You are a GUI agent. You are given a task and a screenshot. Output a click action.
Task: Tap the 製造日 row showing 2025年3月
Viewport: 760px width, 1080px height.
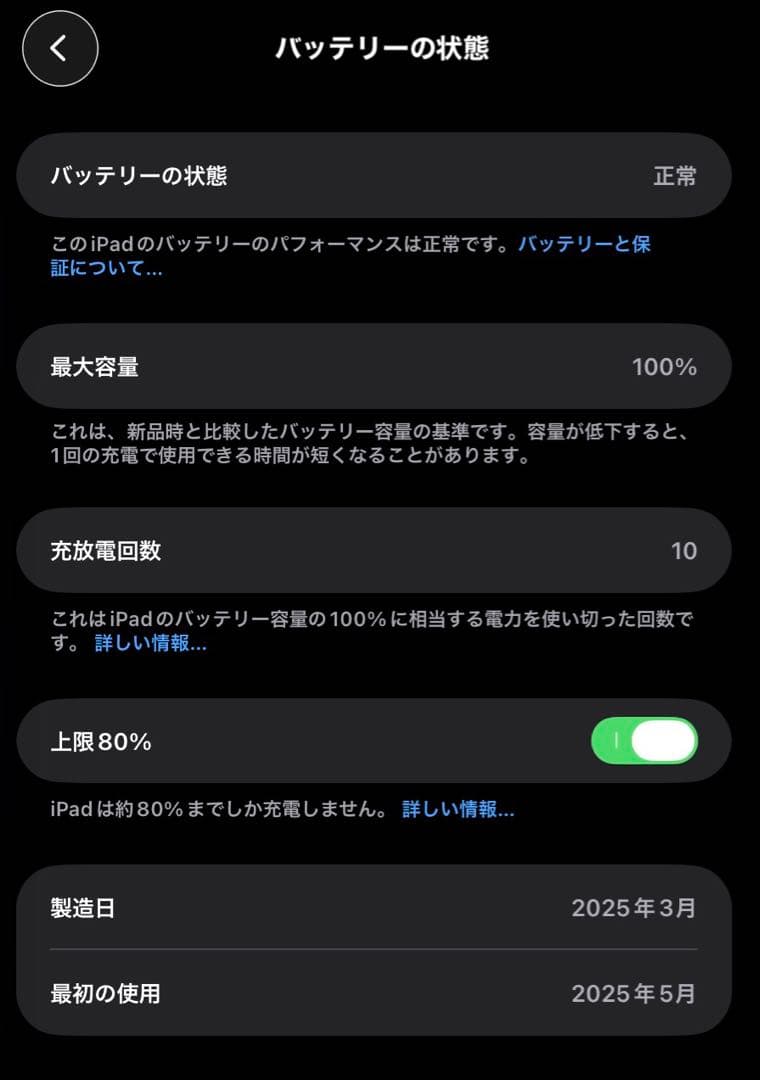coord(380,908)
